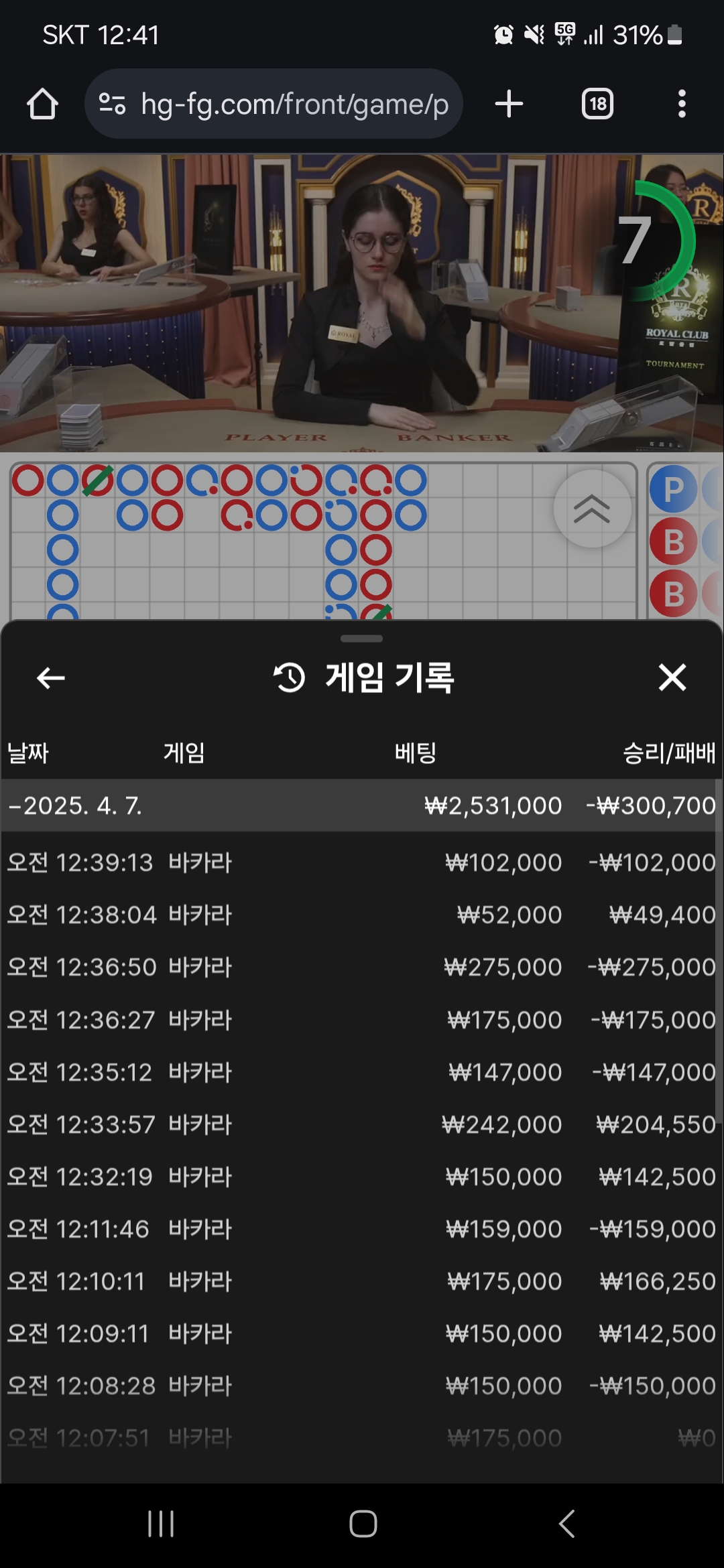Open a new browser tab
This screenshot has height=1568, width=724.
pyautogui.click(x=509, y=104)
